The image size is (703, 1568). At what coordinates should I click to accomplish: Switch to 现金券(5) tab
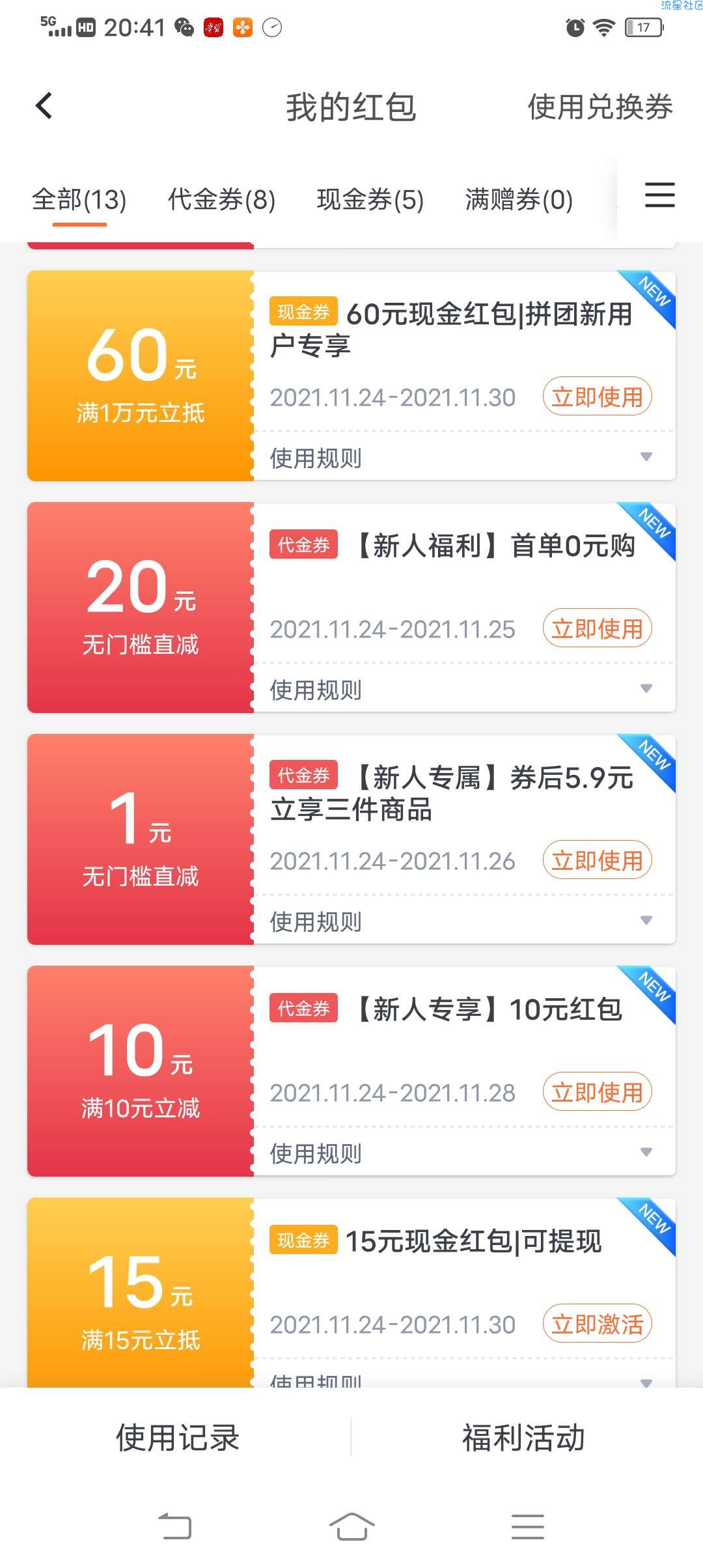[370, 199]
